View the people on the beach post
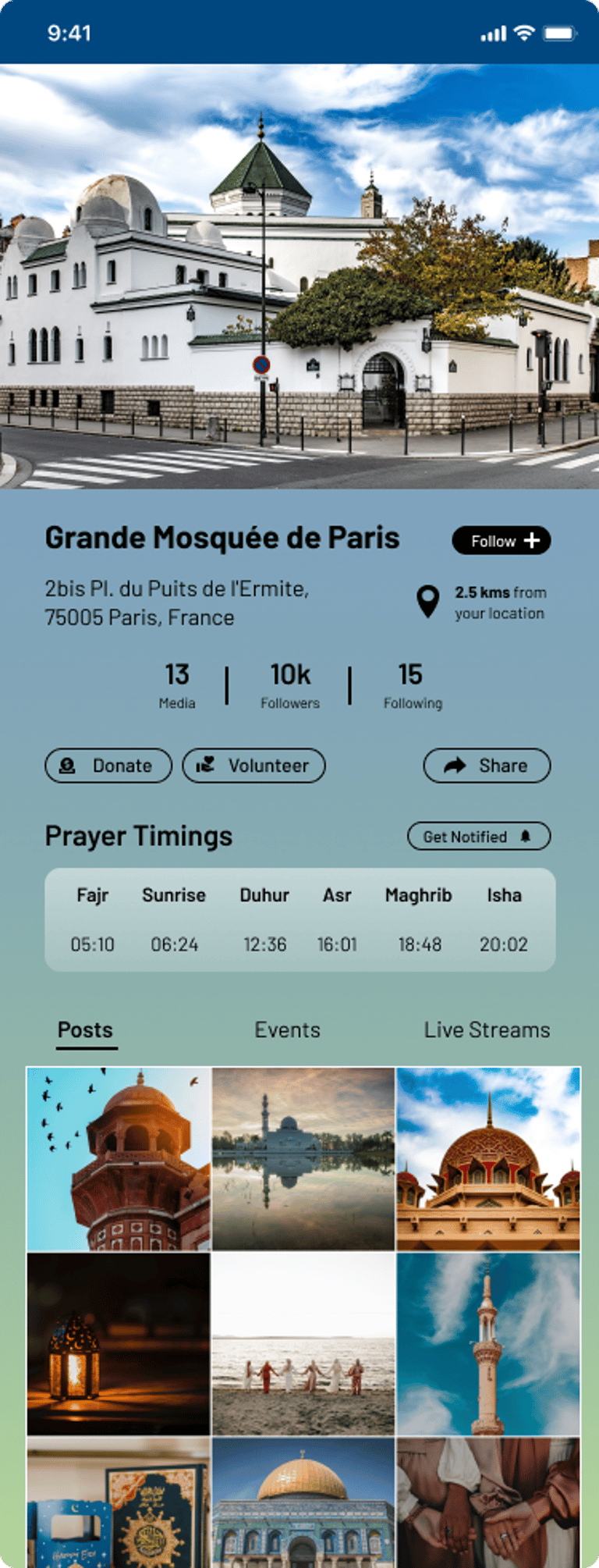 coord(303,1344)
